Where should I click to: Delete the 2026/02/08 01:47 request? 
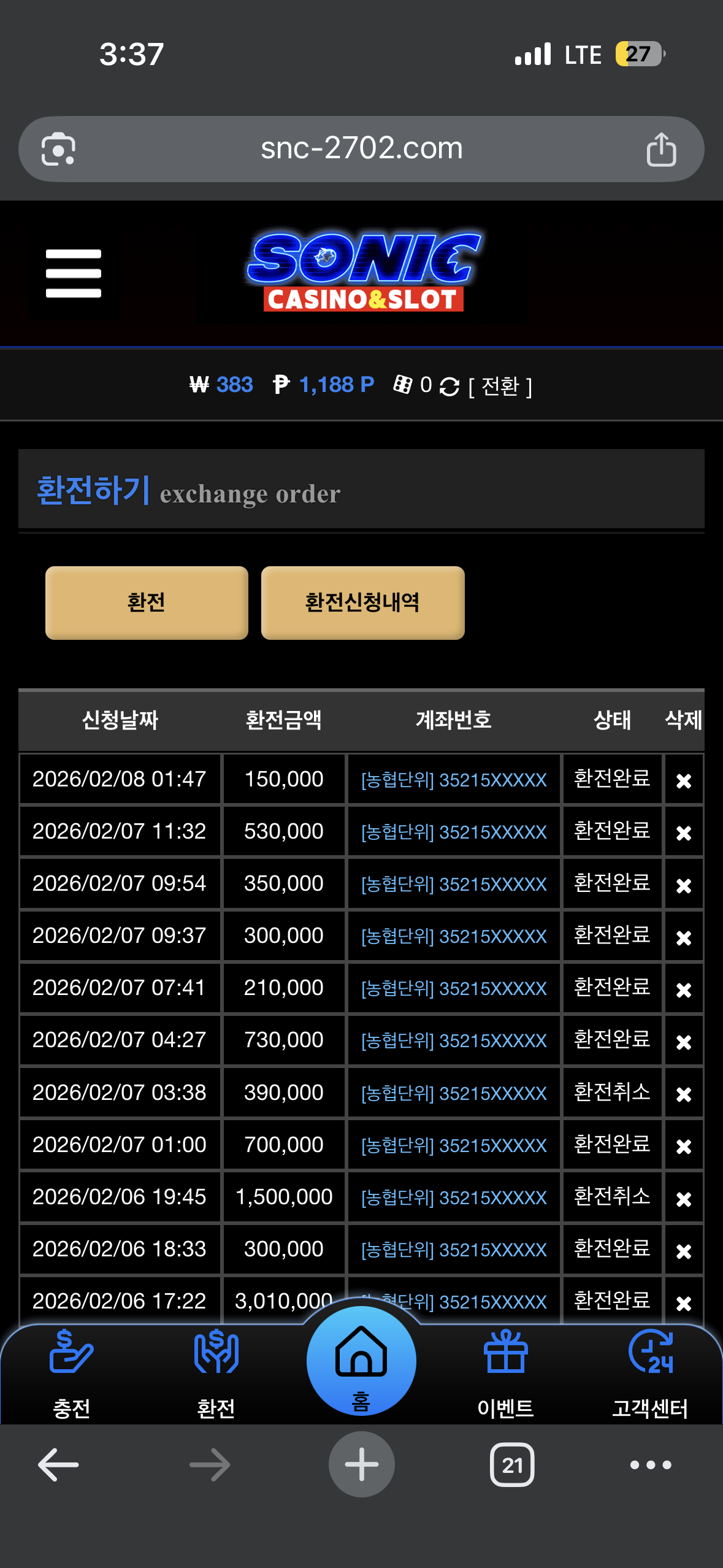pos(683,780)
